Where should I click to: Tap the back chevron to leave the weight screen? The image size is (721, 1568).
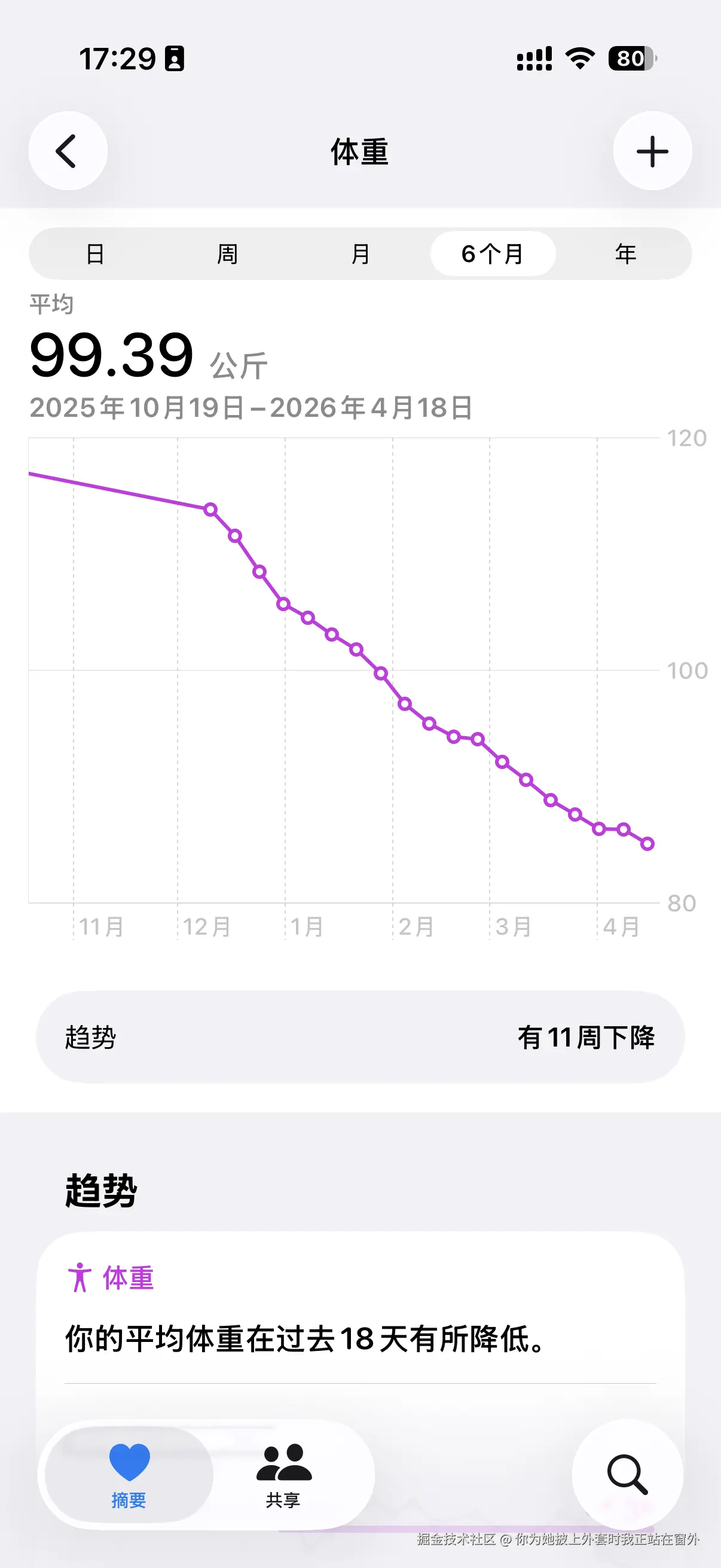click(68, 150)
